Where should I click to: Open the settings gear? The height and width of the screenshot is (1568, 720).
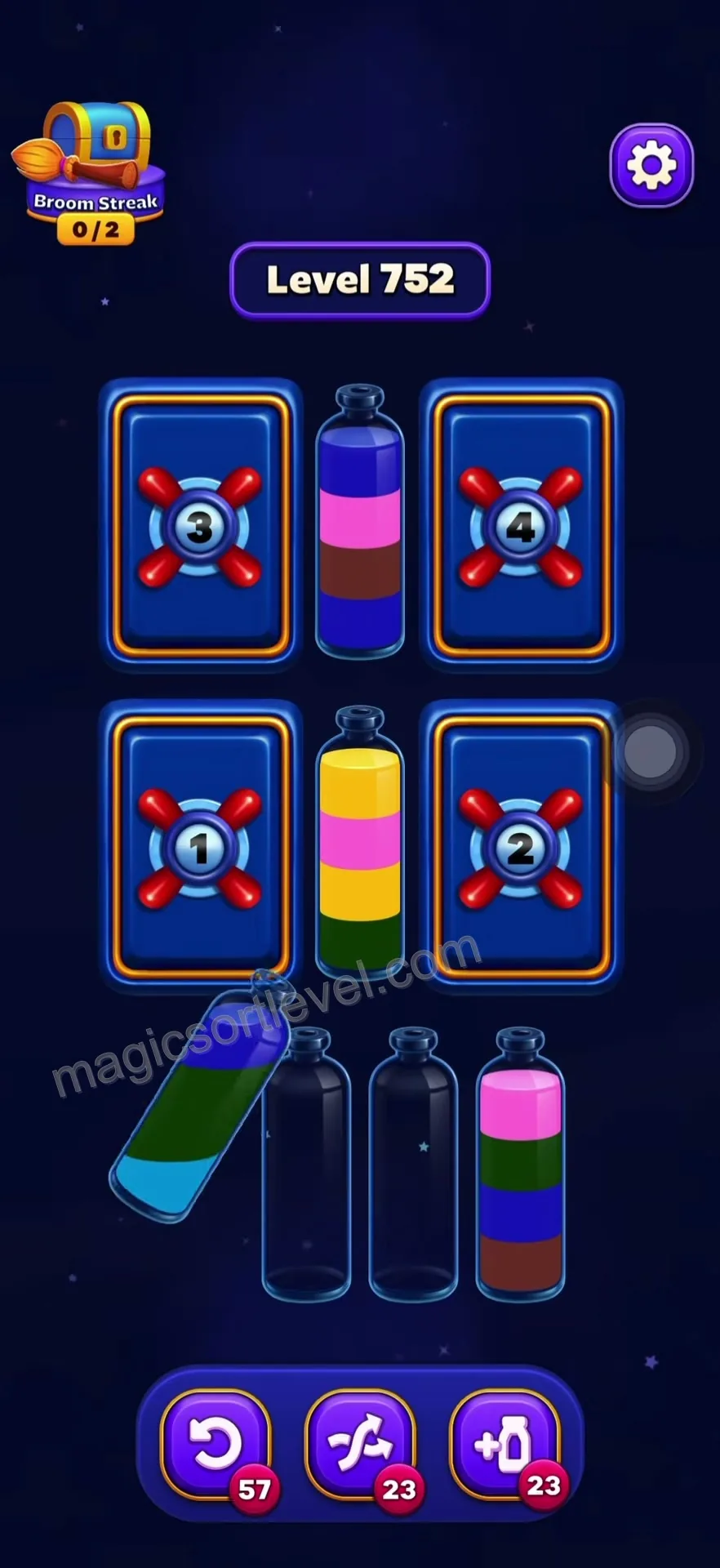tap(651, 165)
